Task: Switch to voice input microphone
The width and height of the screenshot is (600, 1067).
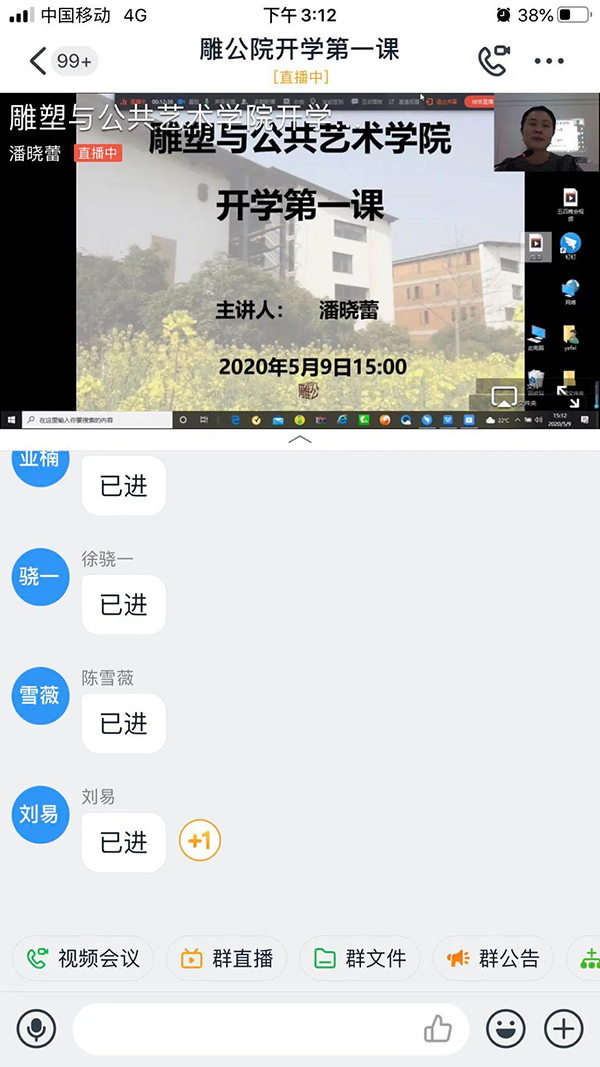Action: point(37,1027)
